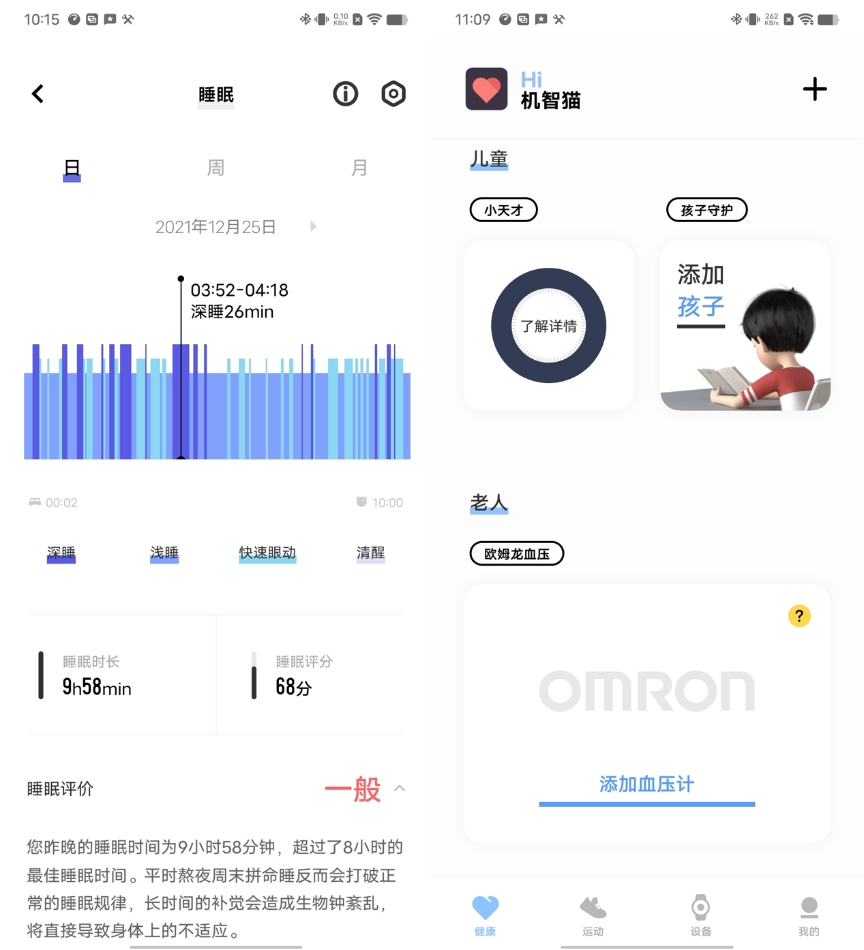Open the 健康 tab

[485, 915]
